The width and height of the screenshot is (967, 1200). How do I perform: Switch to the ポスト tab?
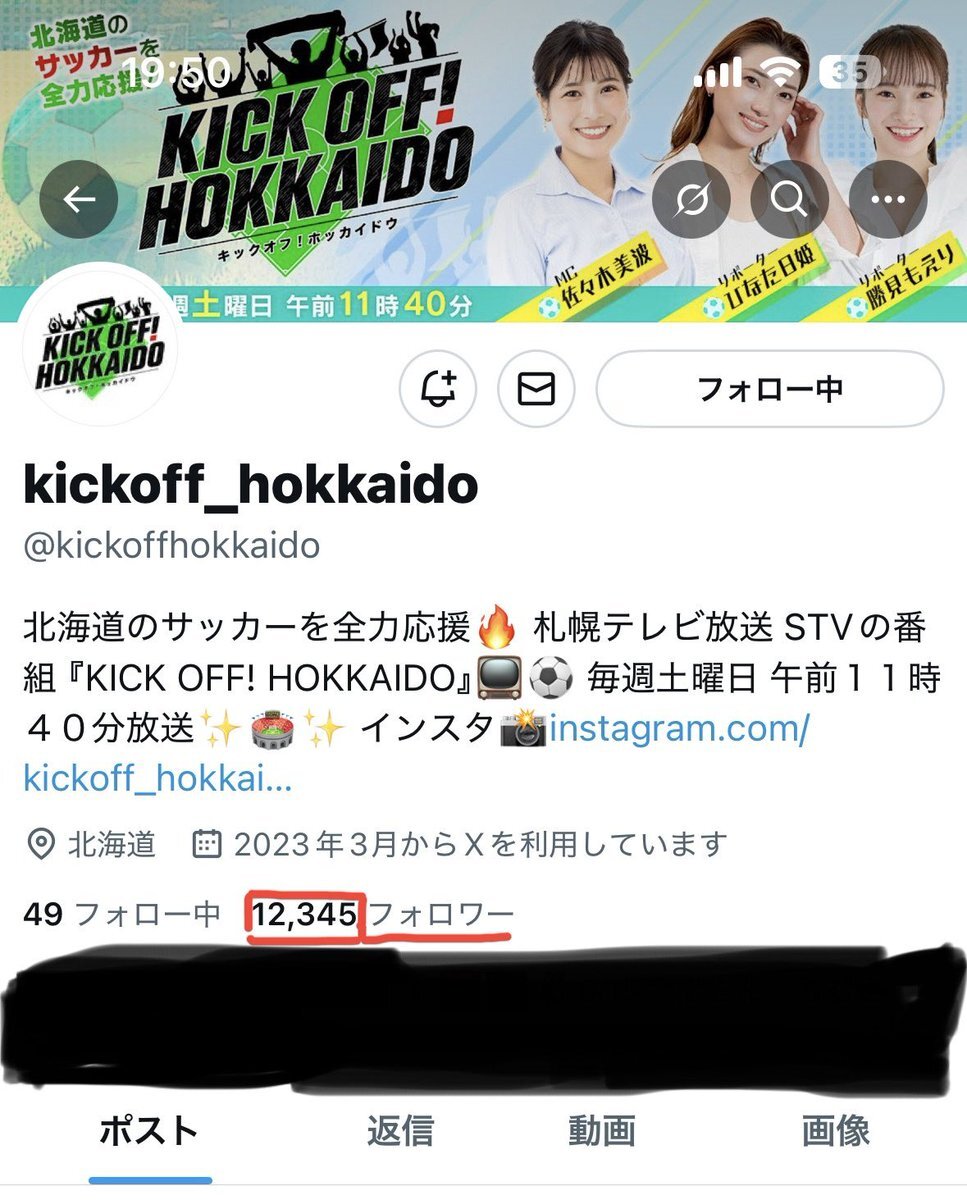coord(149,1132)
